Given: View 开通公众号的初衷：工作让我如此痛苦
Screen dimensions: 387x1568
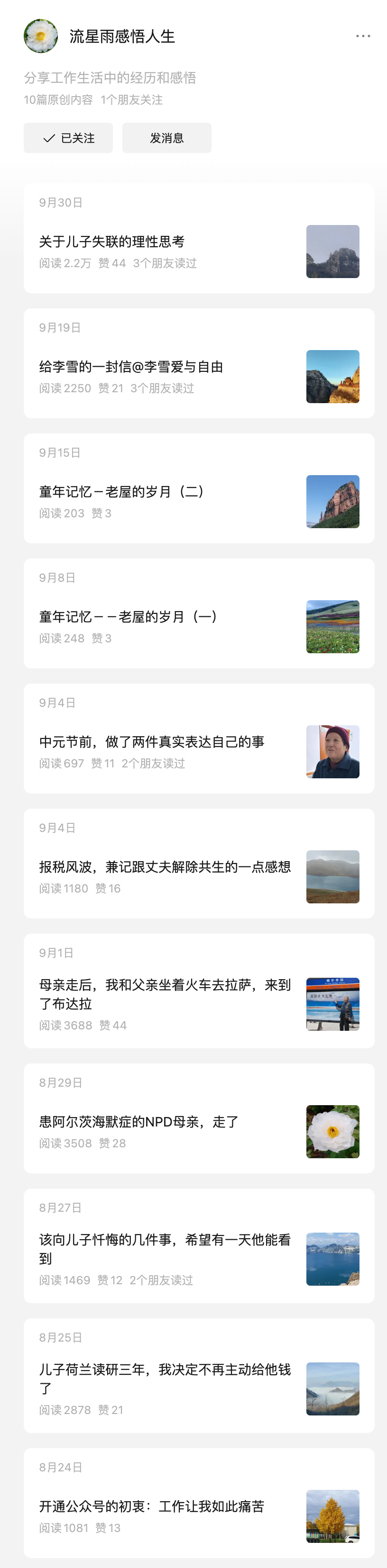Looking at the screenshot, I should pyautogui.click(x=152, y=1506).
